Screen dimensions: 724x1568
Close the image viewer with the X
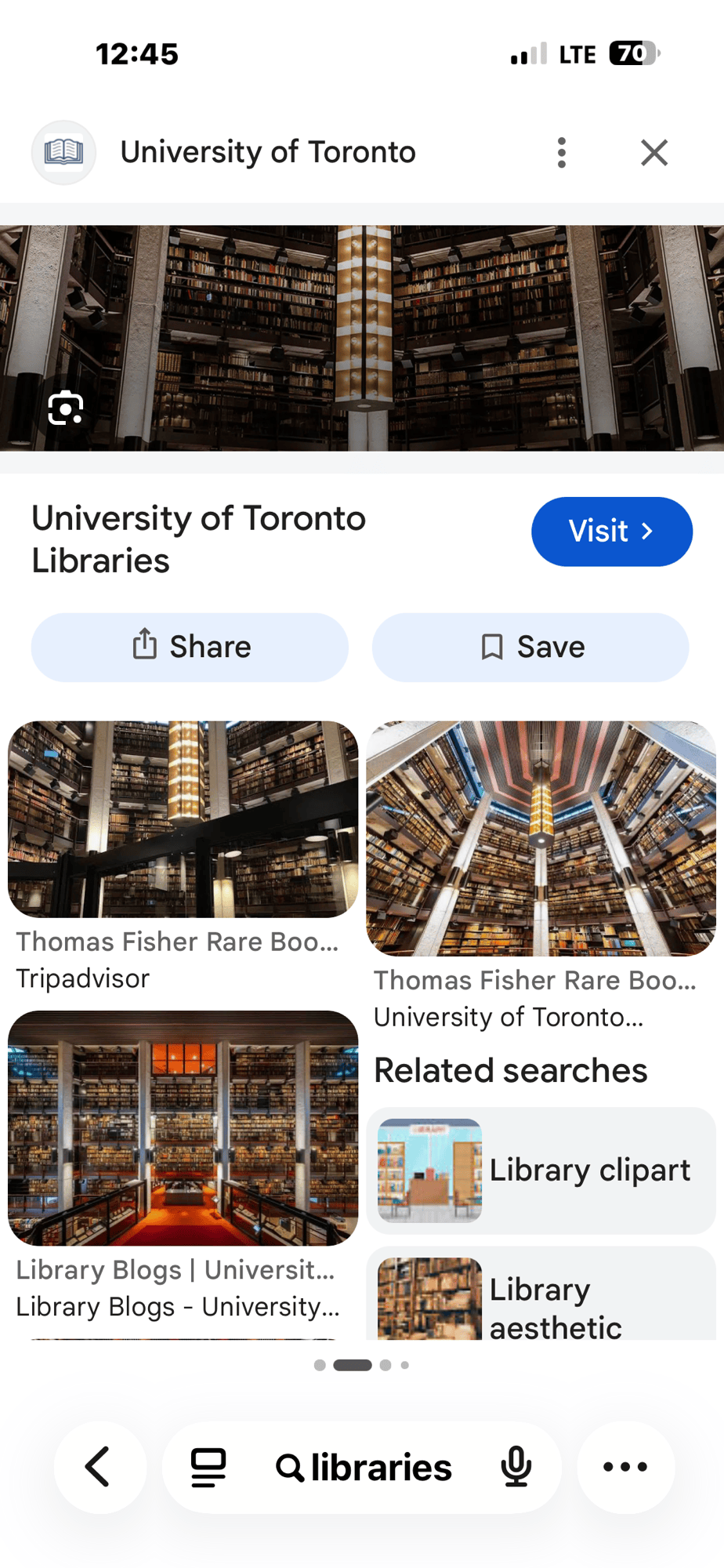[x=654, y=153]
